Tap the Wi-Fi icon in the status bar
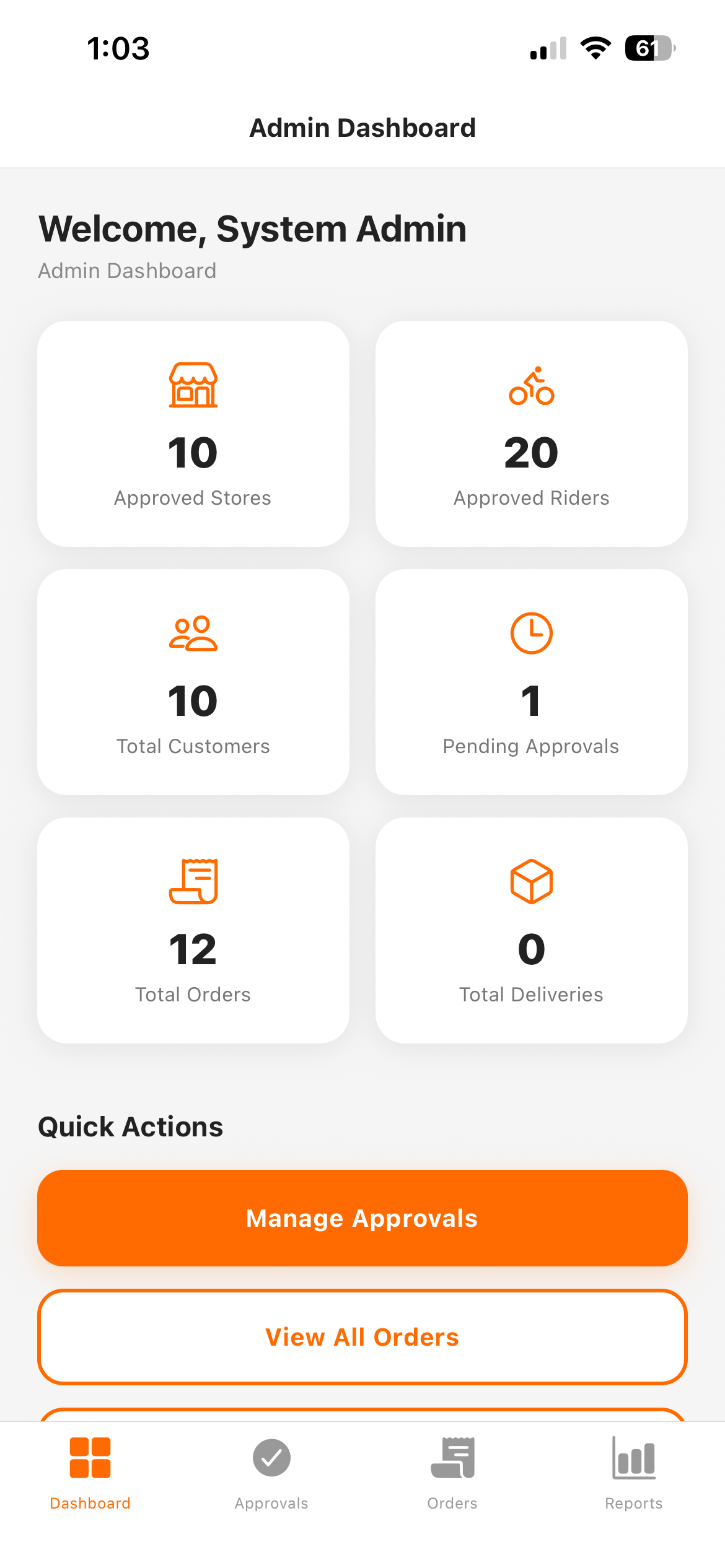725x1568 pixels. [596, 50]
